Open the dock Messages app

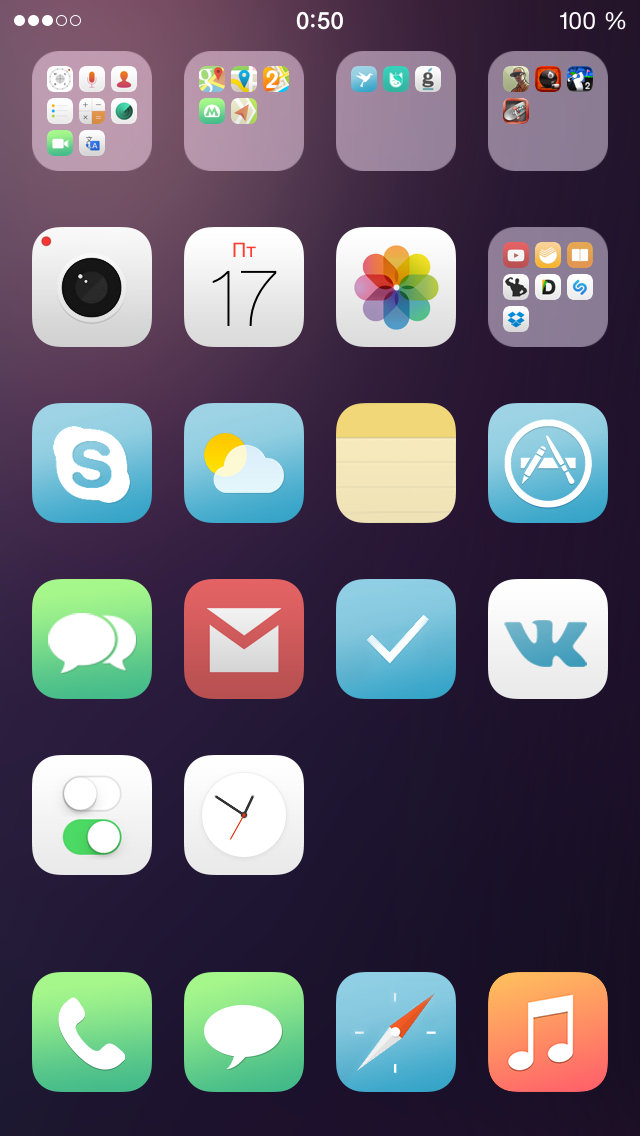tap(244, 1032)
